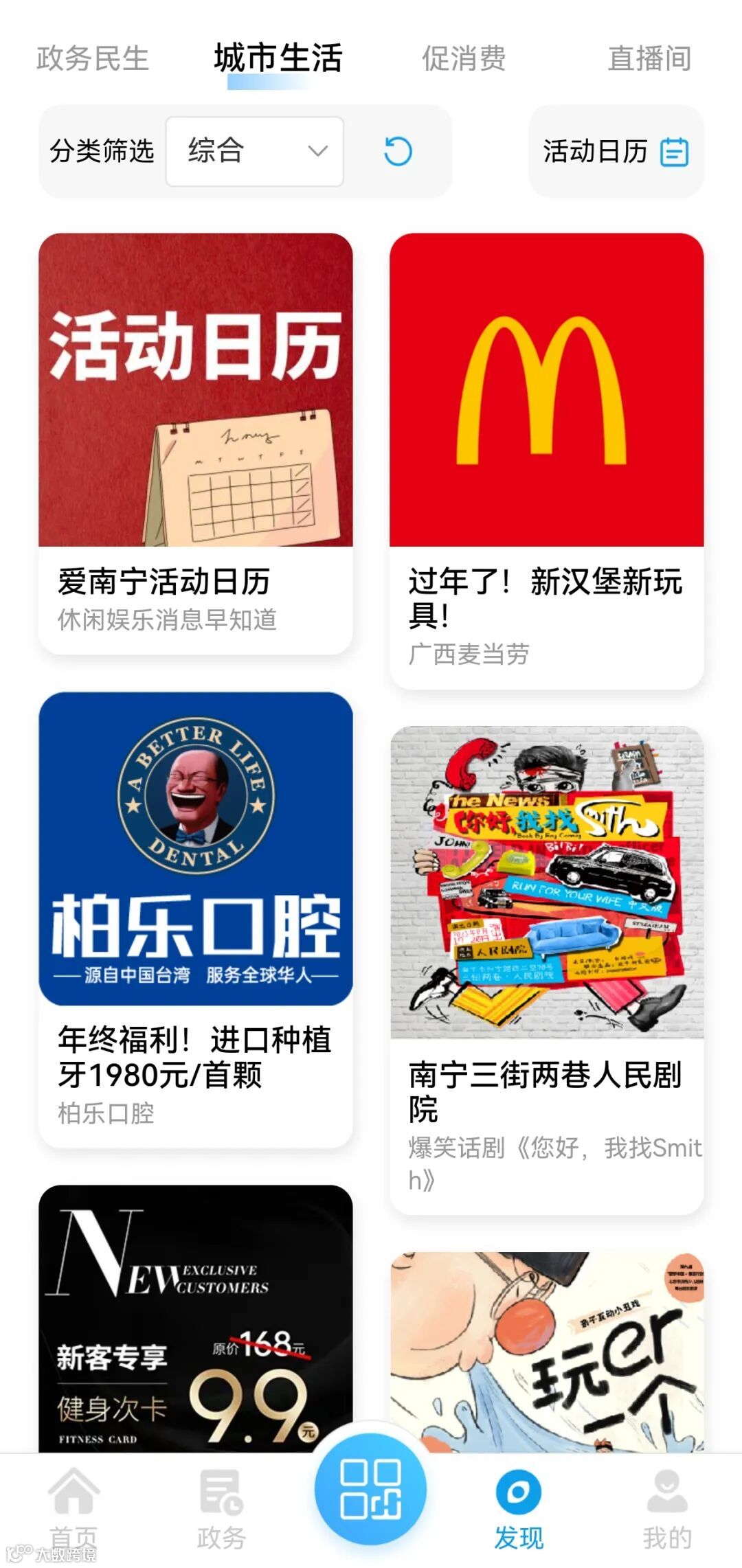742x1568 pixels.
Task: Open the 直播间 tab
Action: (649, 58)
